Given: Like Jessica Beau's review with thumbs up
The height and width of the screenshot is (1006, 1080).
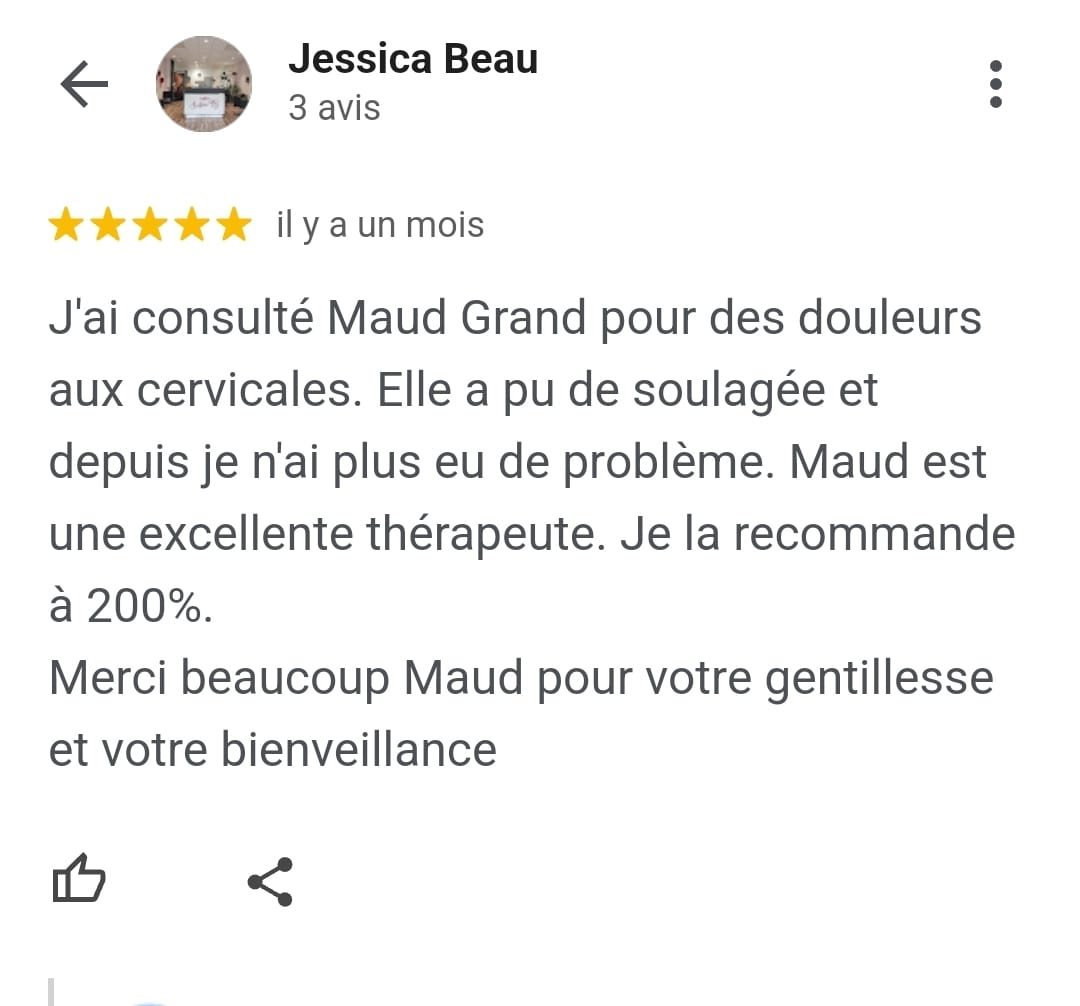Looking at the screenshot, I should click(x=78, y=880).
